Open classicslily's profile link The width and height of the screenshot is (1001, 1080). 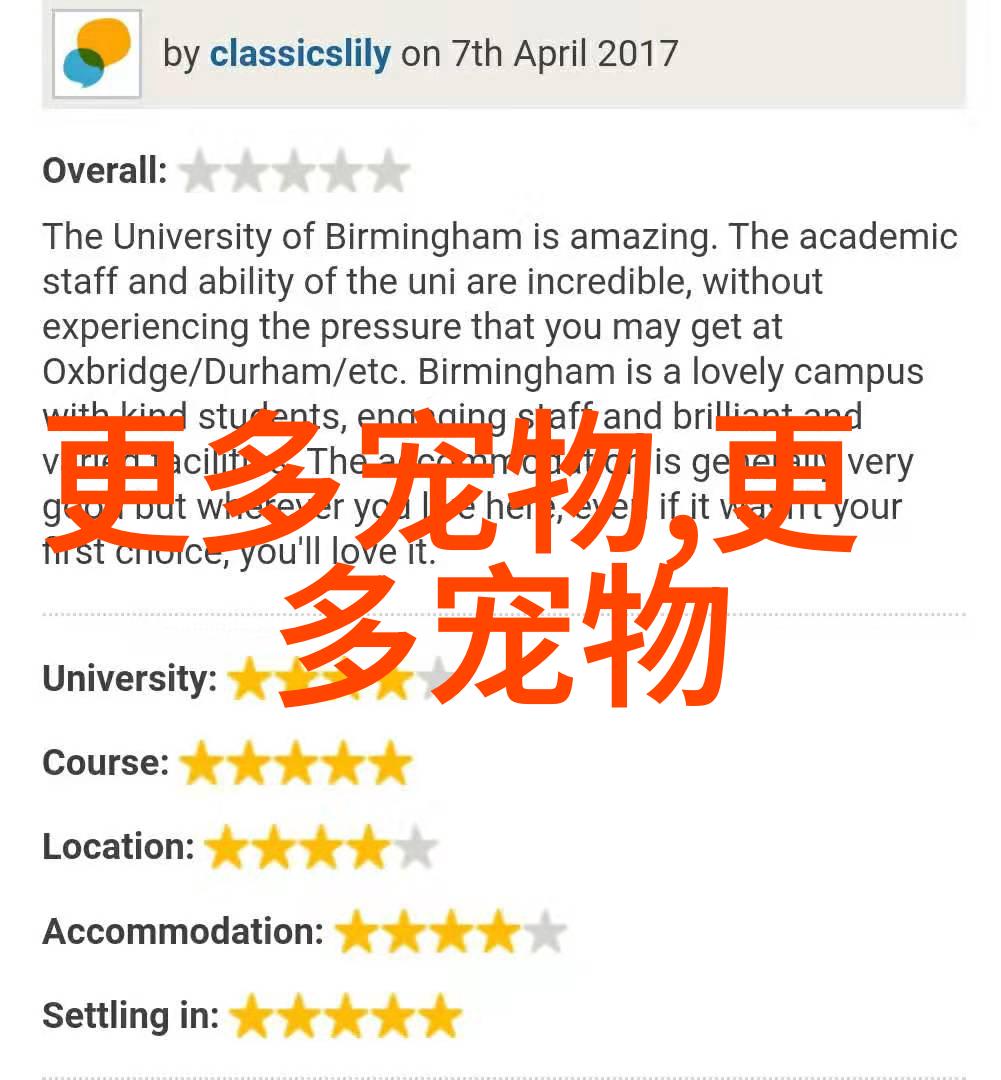pos(299,53)
